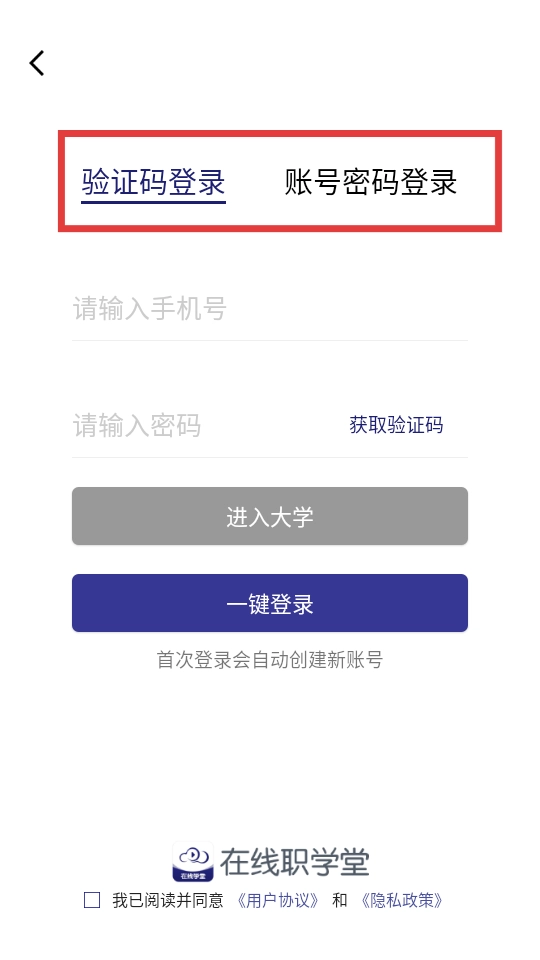Screen dimensions: 540x960
Task: Select the 验证码登录 tab
Action: (154, 182)
